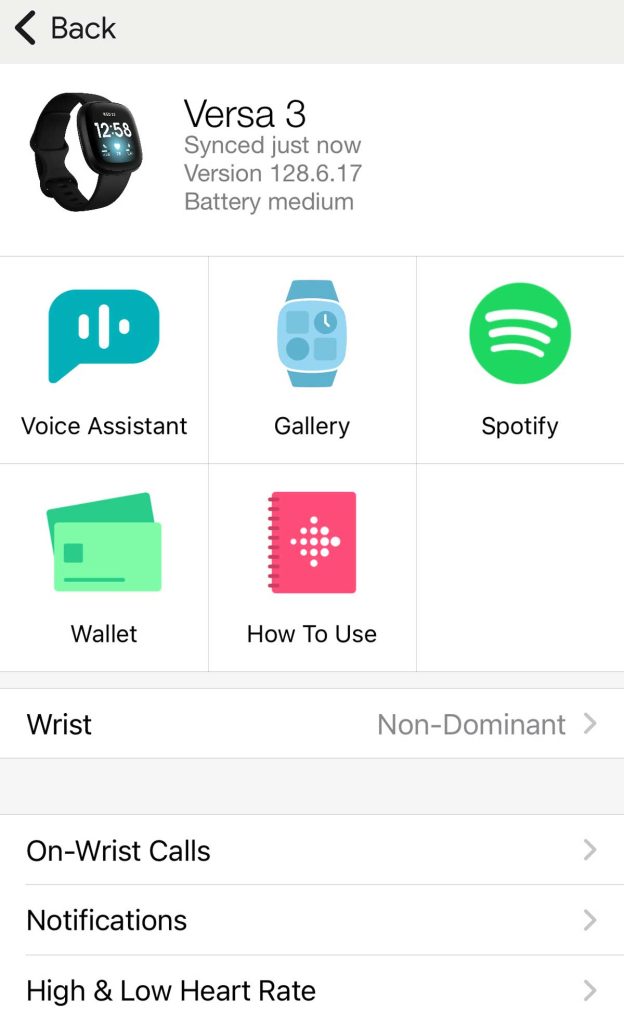Open On-Wrist Calls settings
This screenshot has height=1024, width=624.
click(x=312, y=851)
